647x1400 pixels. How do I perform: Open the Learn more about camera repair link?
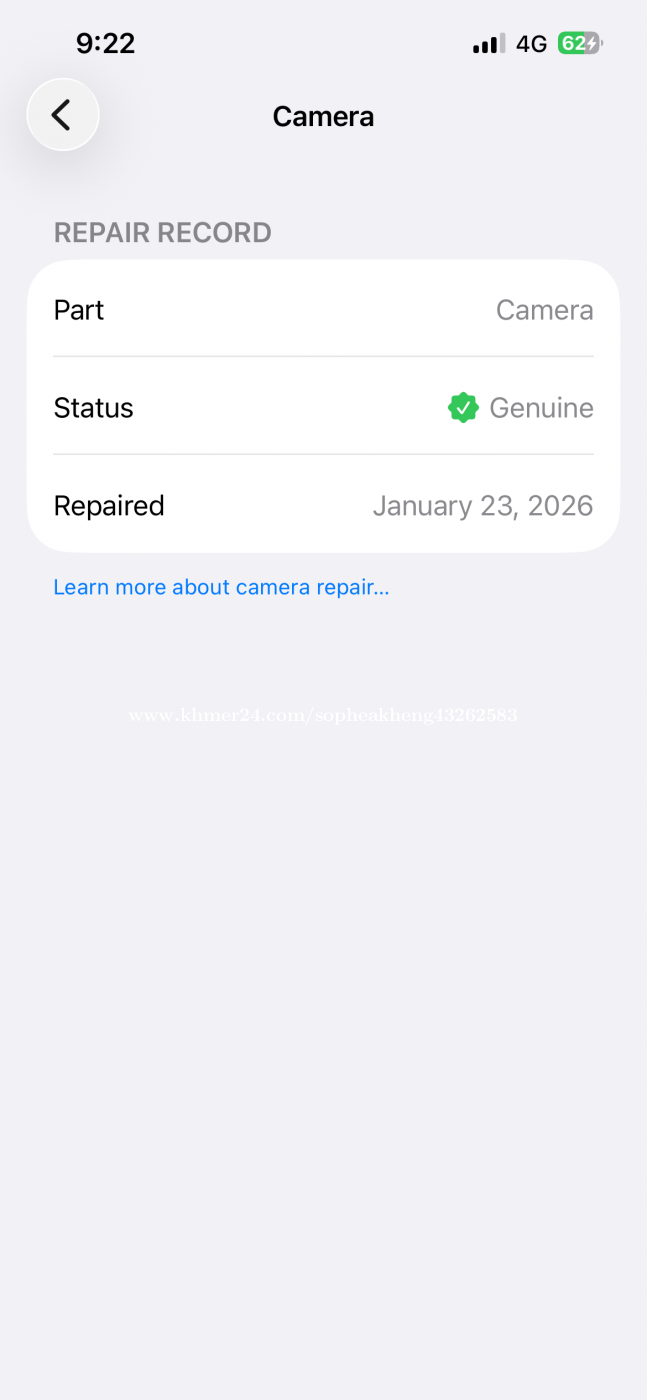click(221, 587)
